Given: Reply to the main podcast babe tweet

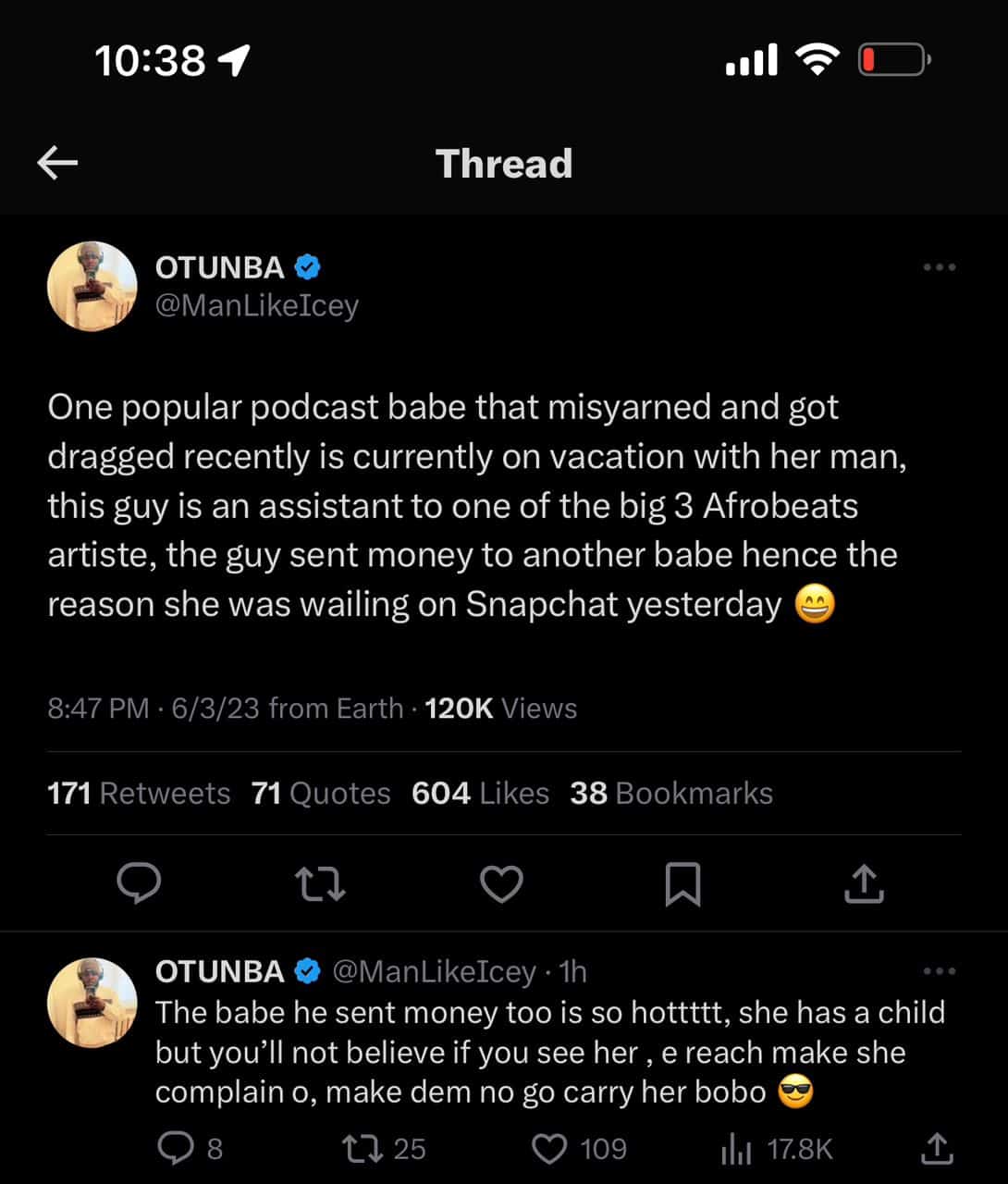Looking at the screenshot, I should click(139, 884).
